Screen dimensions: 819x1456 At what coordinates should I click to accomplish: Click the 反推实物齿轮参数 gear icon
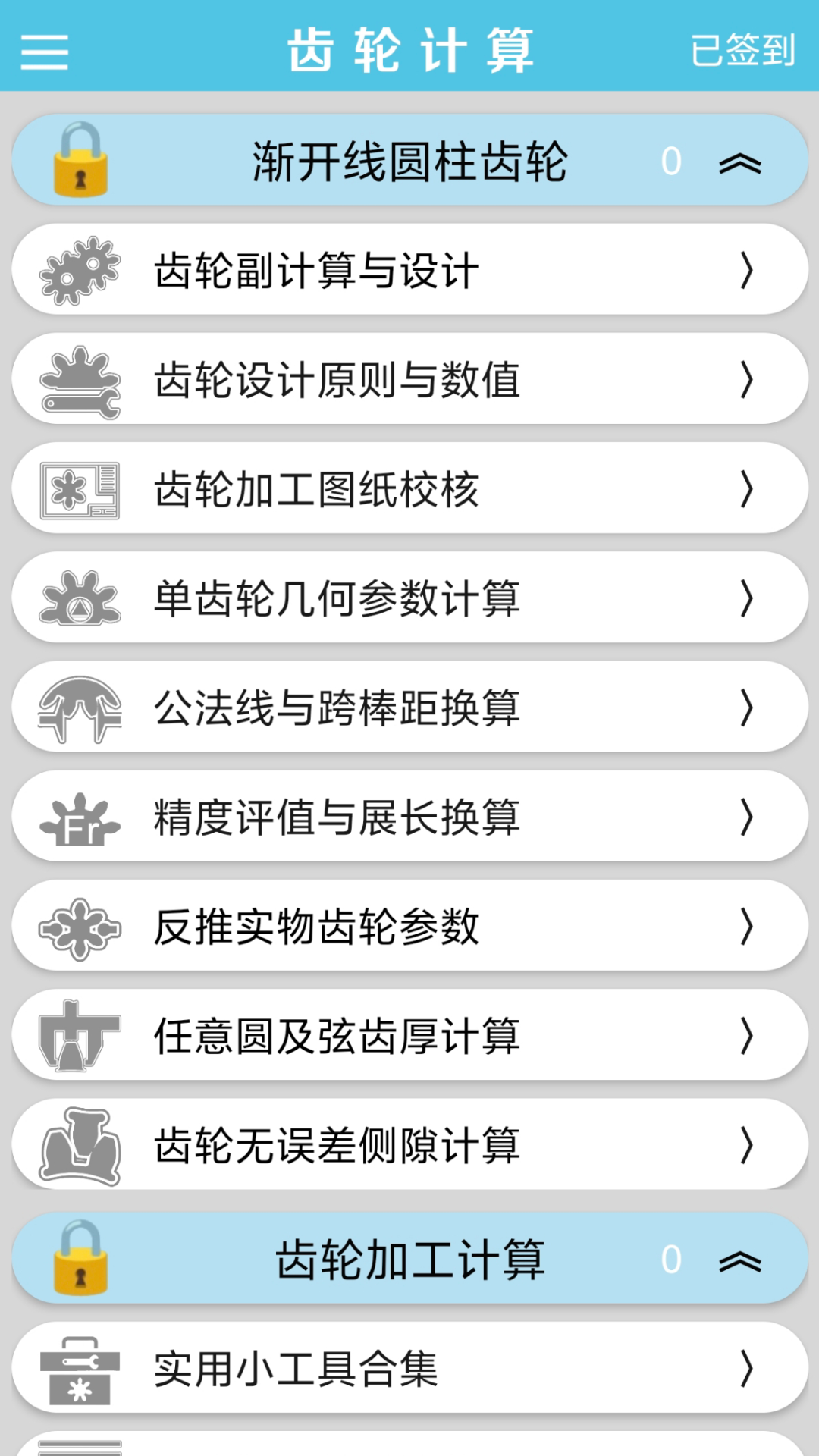click(79, 926)
